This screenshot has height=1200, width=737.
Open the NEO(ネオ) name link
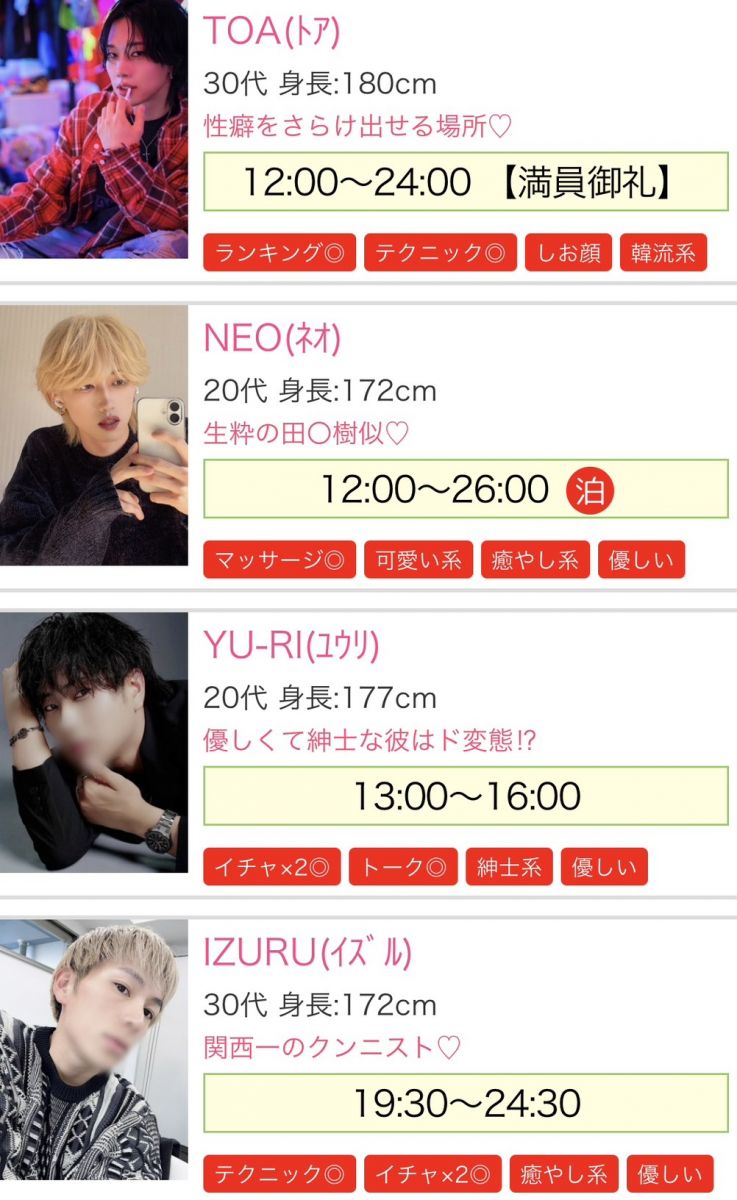click(x=272, y=339)
